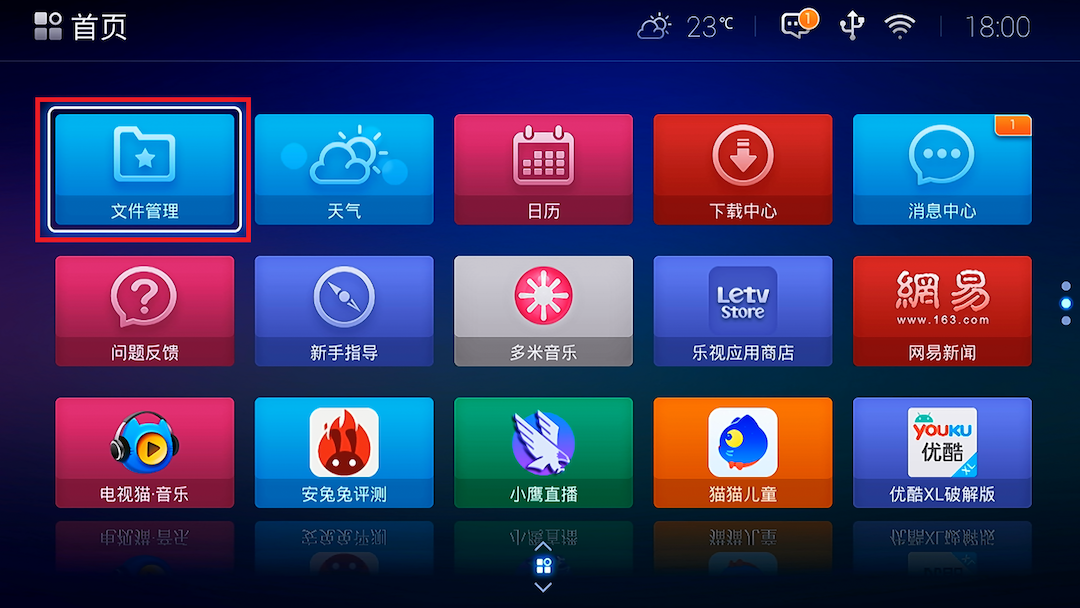This screenshot has height=608, width=1080.
Task: Open the 天气 weather app
Action: click(x=344, y=168)
